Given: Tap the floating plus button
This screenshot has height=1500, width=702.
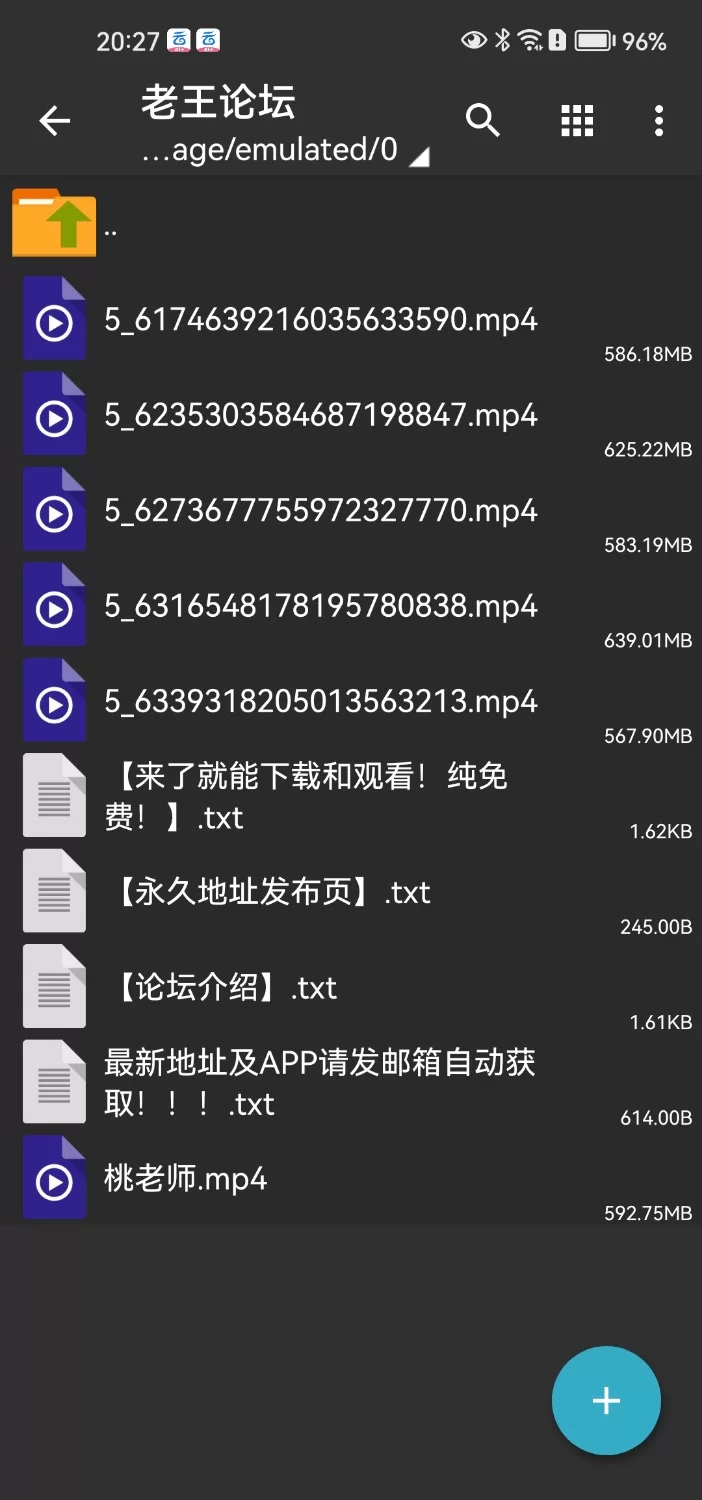Looking at the screenshot, I should (606, 1400).
